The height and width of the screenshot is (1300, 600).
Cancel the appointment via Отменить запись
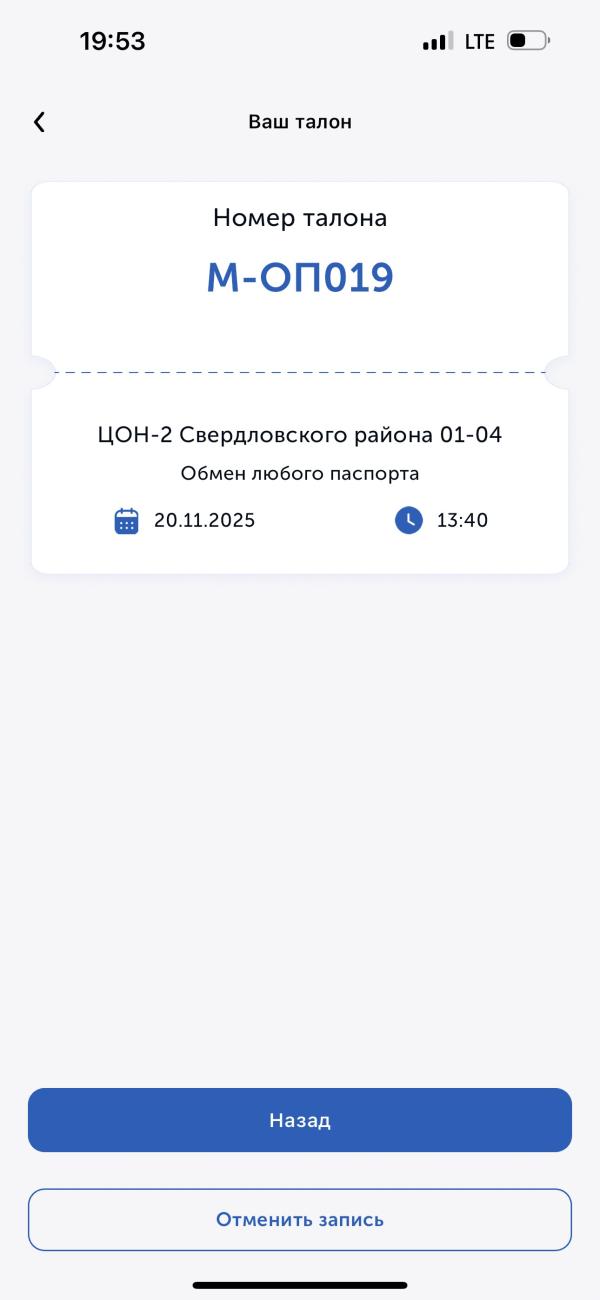click(300, 1220)
